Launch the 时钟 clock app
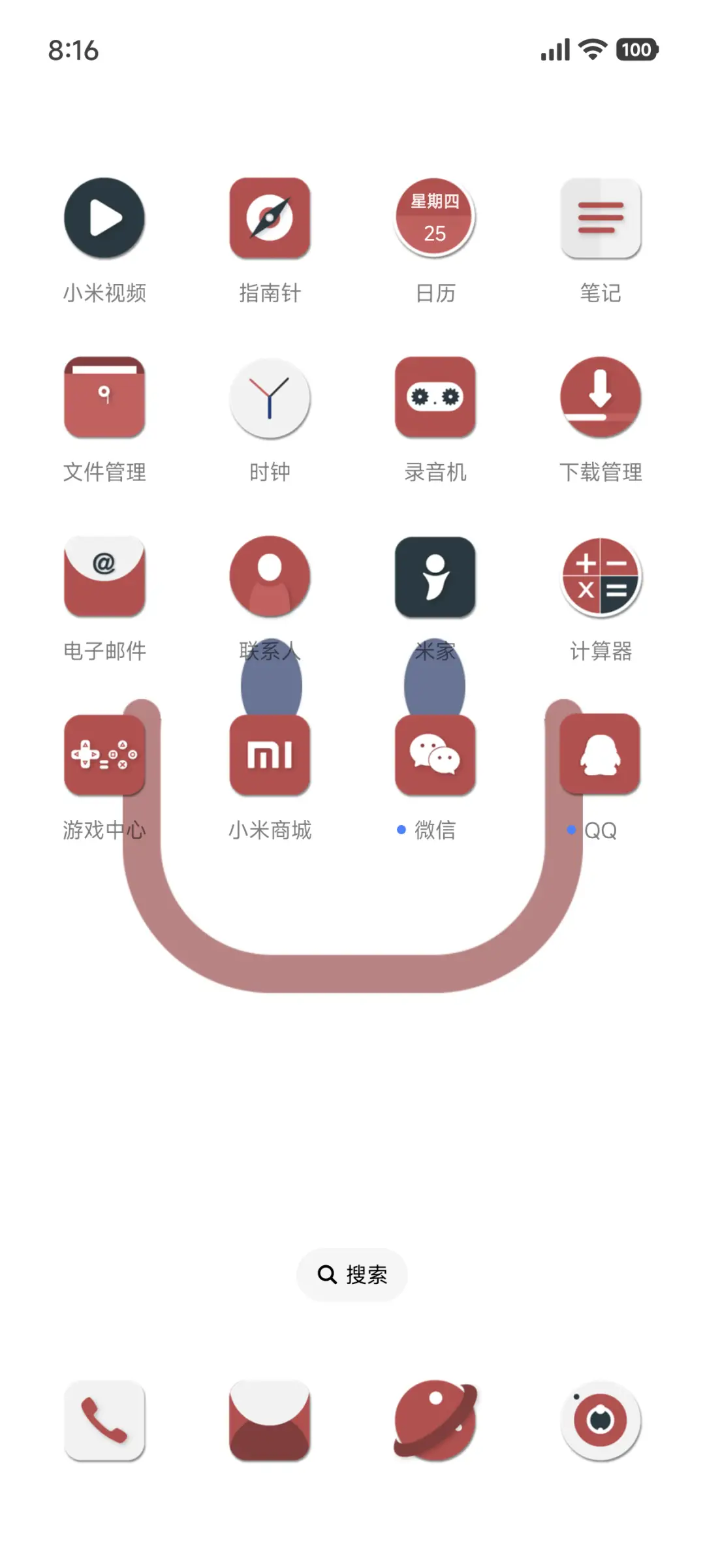The height and width of the screenshot is (1568, 705). pyautogui.click(x=270, y=398)
